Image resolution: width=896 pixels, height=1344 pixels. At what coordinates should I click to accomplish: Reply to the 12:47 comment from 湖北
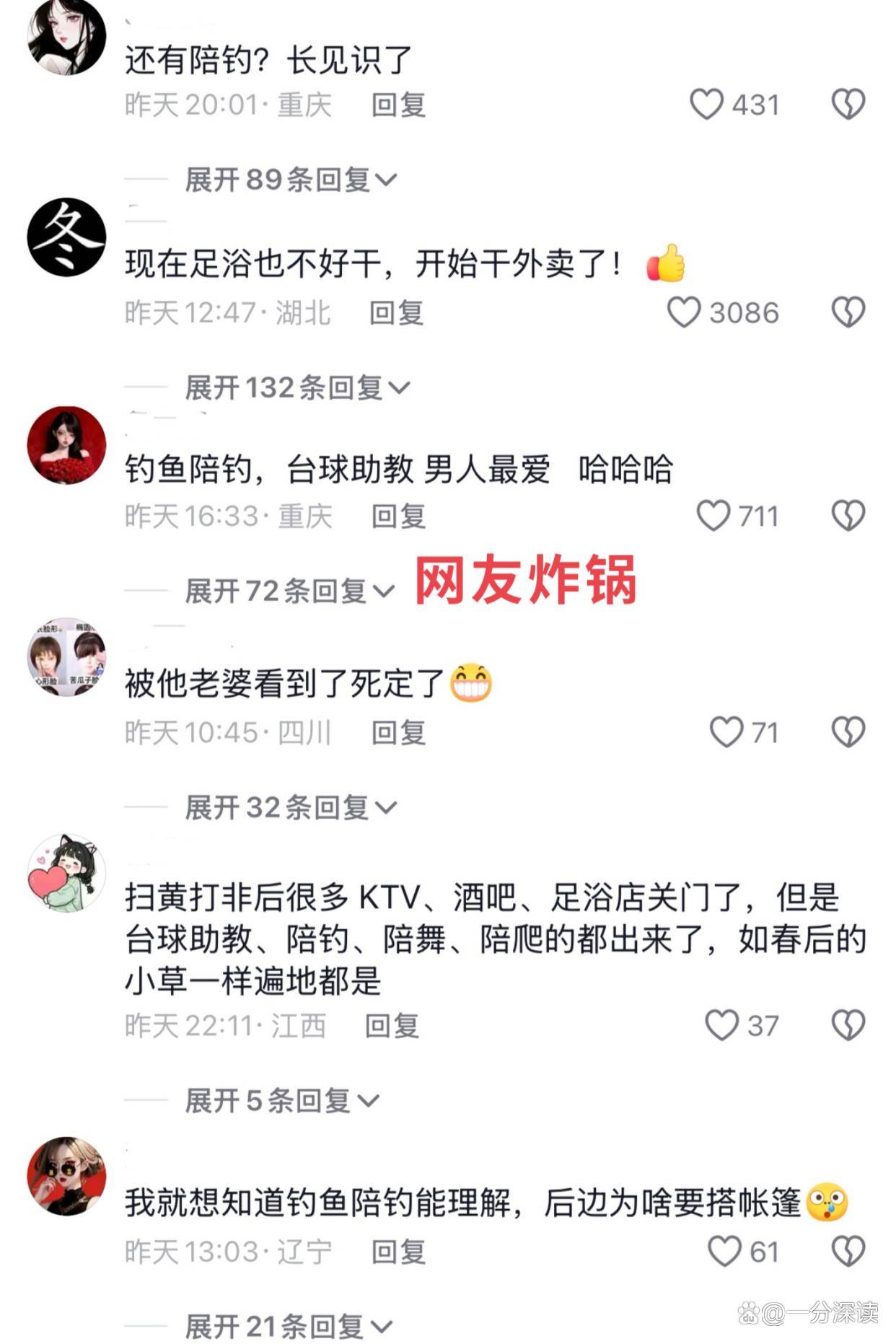396,313
